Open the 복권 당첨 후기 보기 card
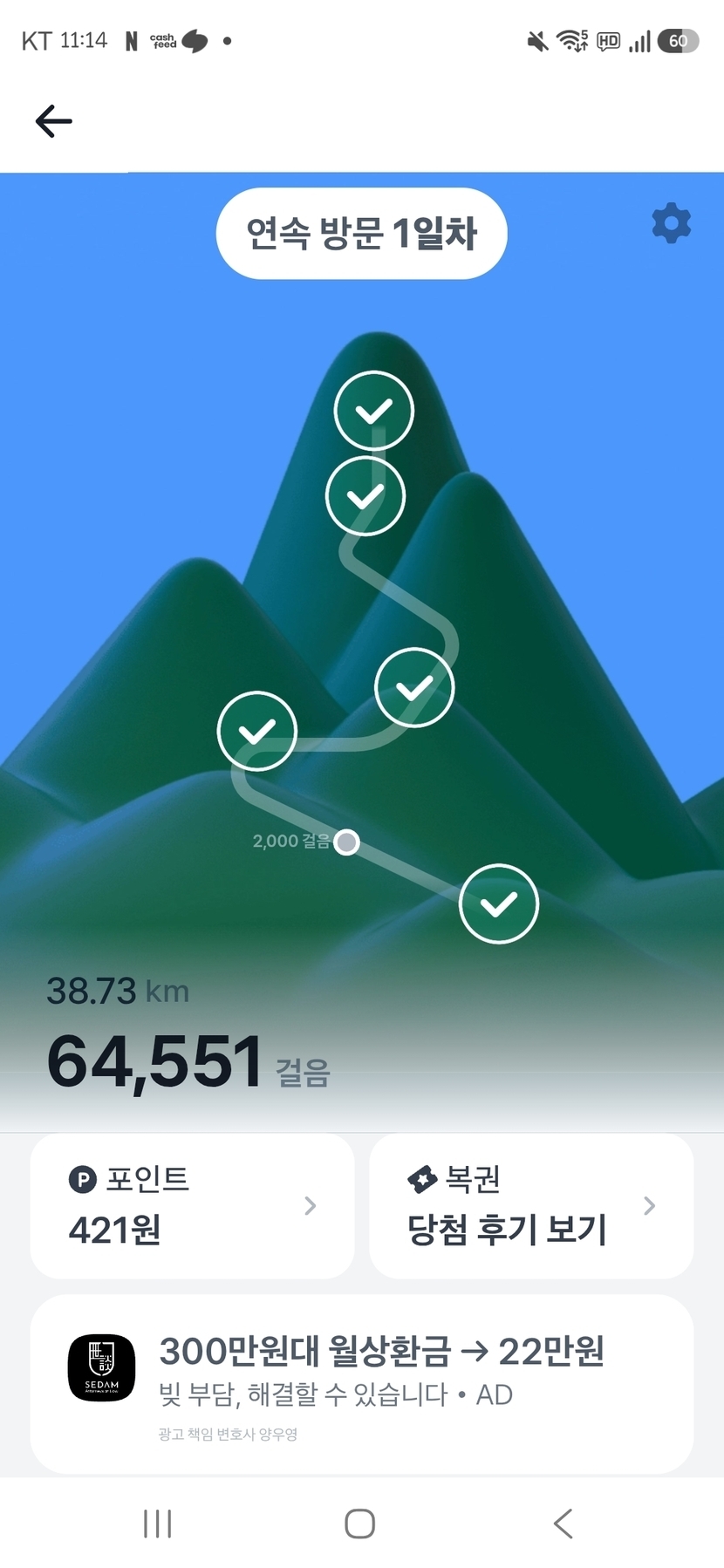Screen dimensions: 724x1568 click(531, 1205)
